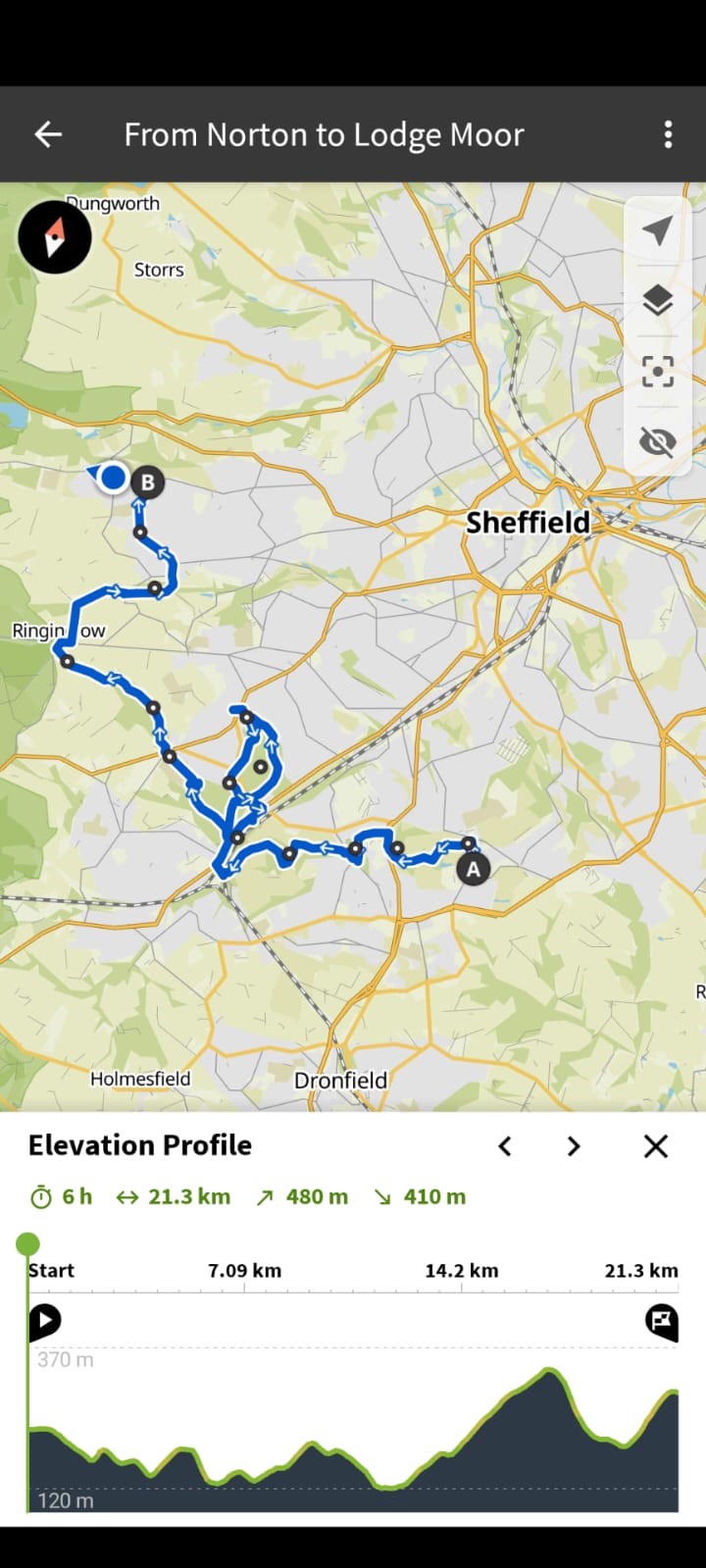706x1568 pixels.
Task: Fit the whole route in view
Action: 657,372
